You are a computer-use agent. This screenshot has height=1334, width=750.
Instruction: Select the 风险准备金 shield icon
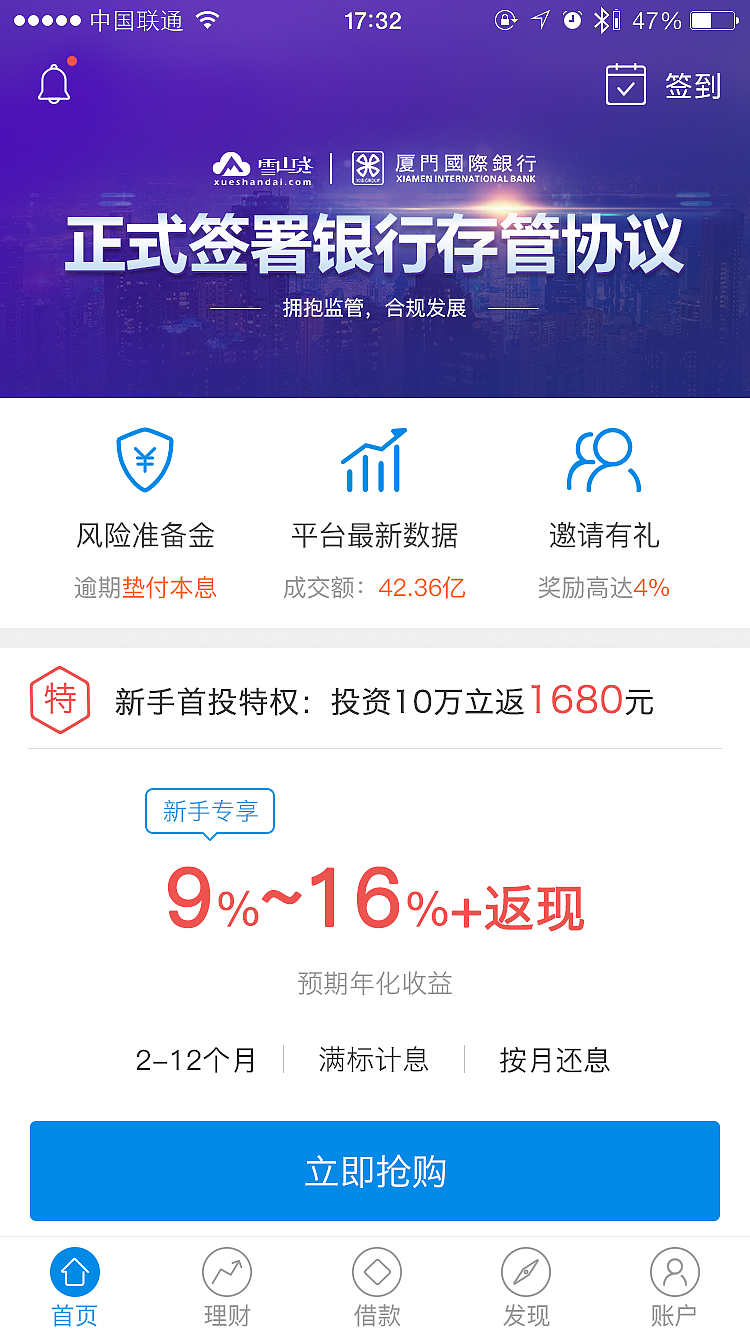tap(145, 460)
